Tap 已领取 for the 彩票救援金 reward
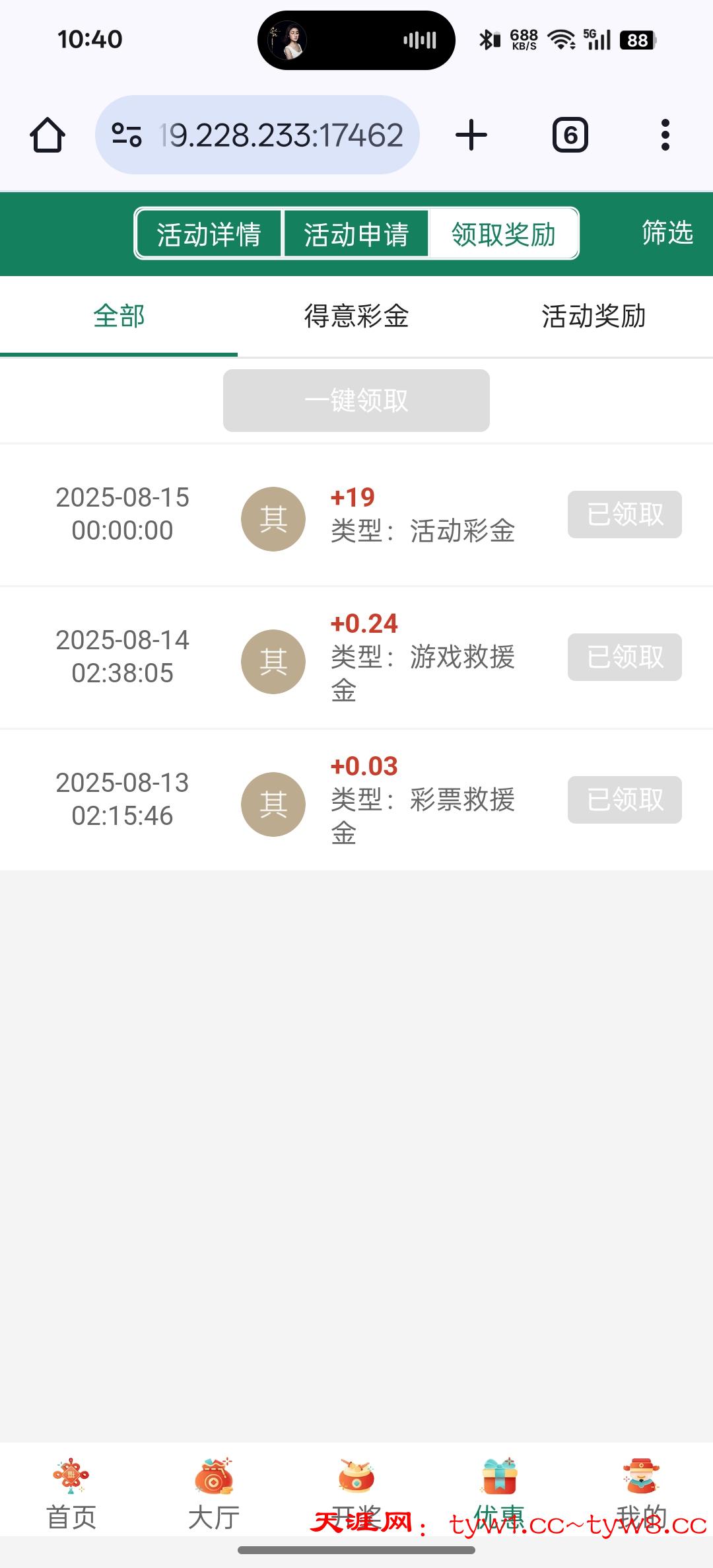The height and width of the screenshot is (1568, 713). point(625,800)
